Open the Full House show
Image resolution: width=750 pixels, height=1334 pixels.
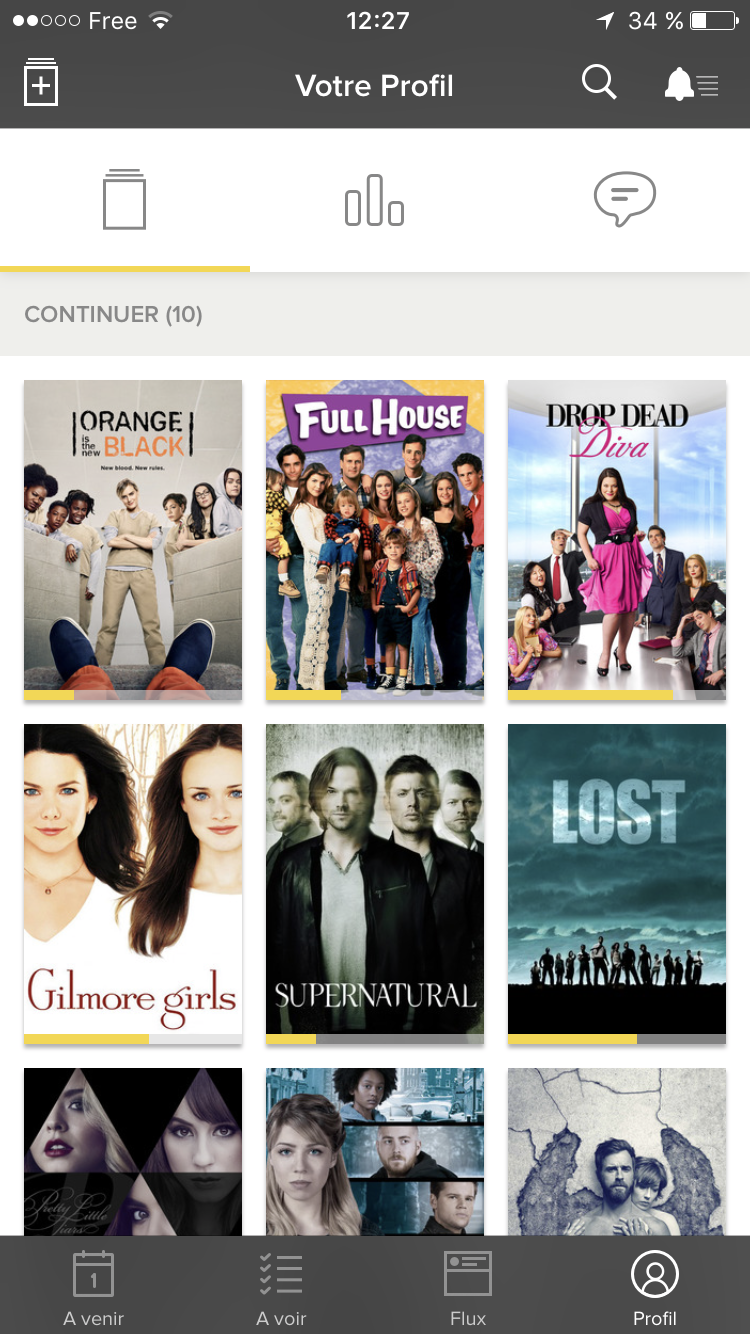tap(375, 538)
